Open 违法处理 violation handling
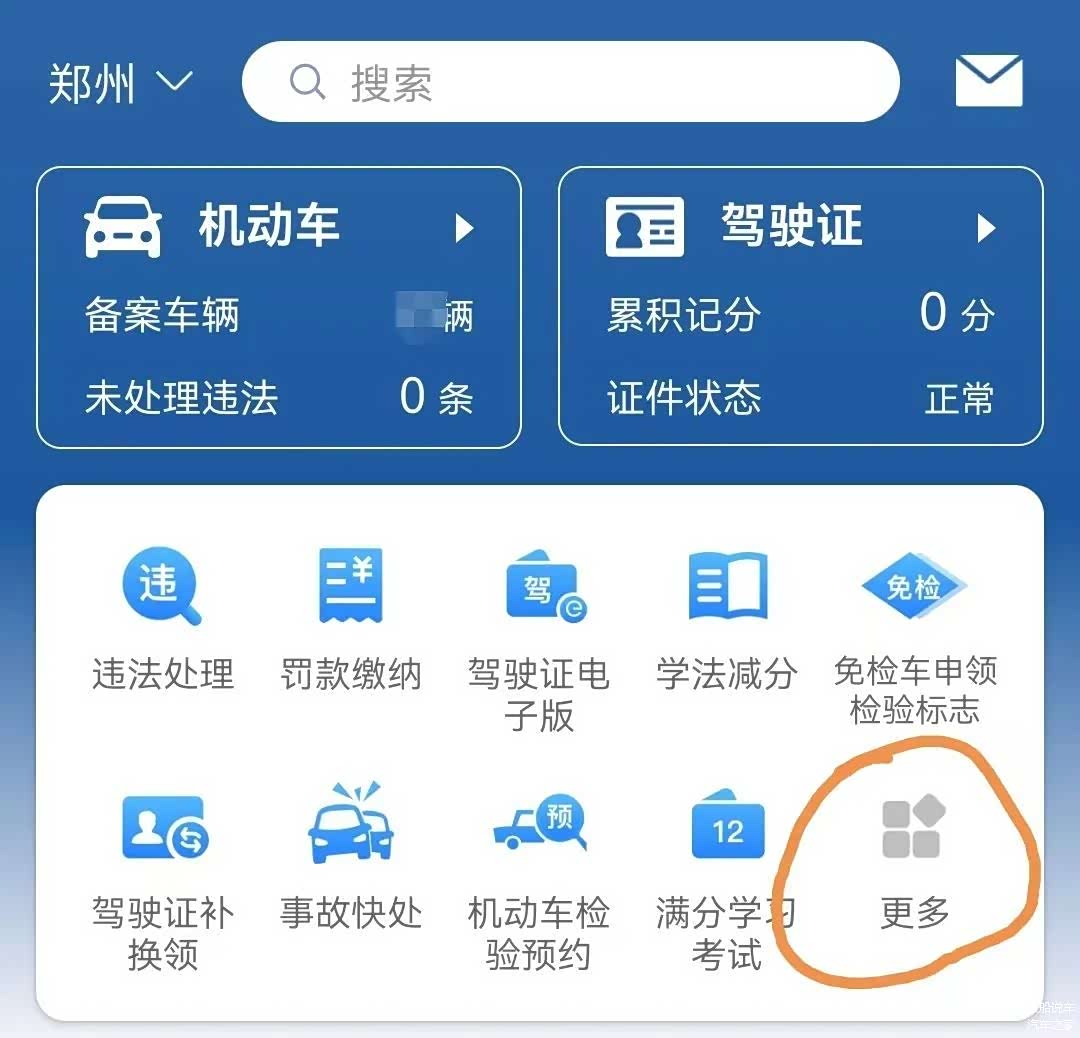1080x1038 pixels. pyautogui.click(x=162, y=620)
